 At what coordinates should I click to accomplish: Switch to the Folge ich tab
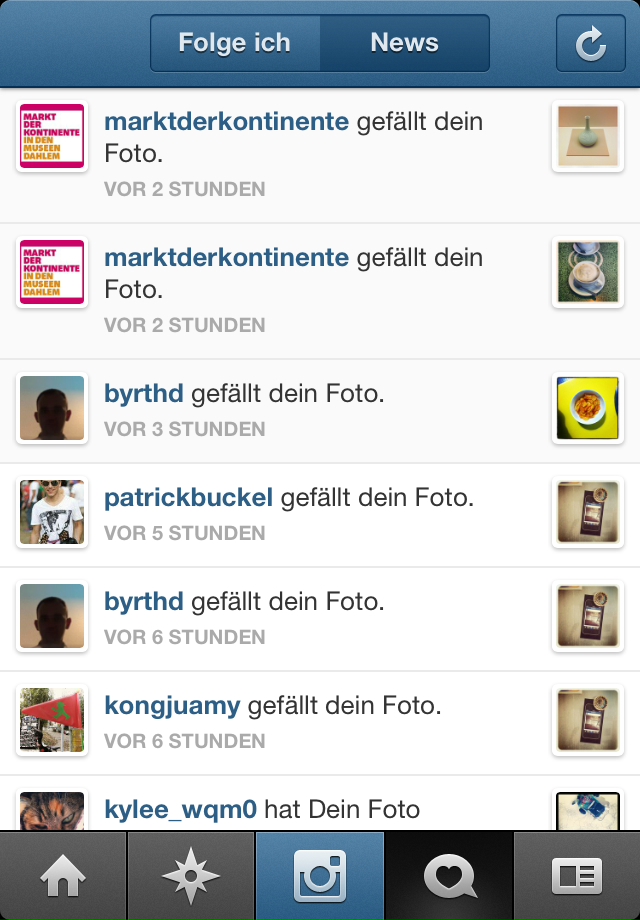point(235,43)
